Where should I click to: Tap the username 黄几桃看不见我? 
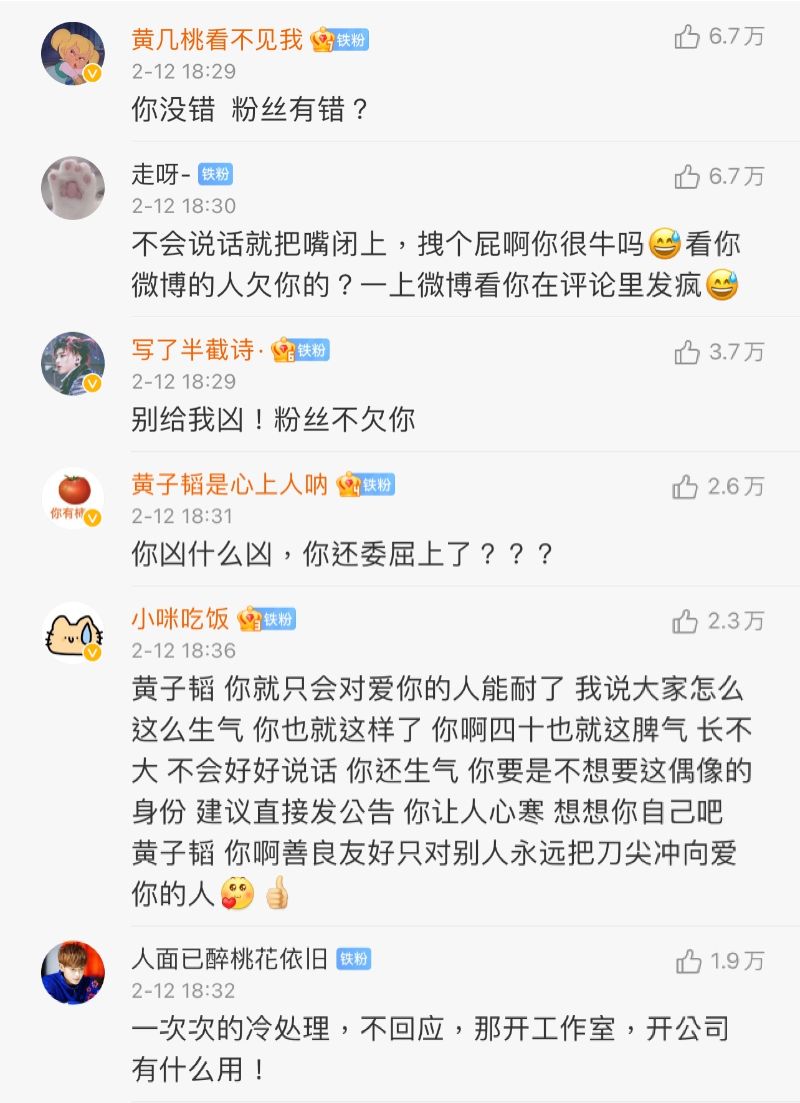point(217,40)
